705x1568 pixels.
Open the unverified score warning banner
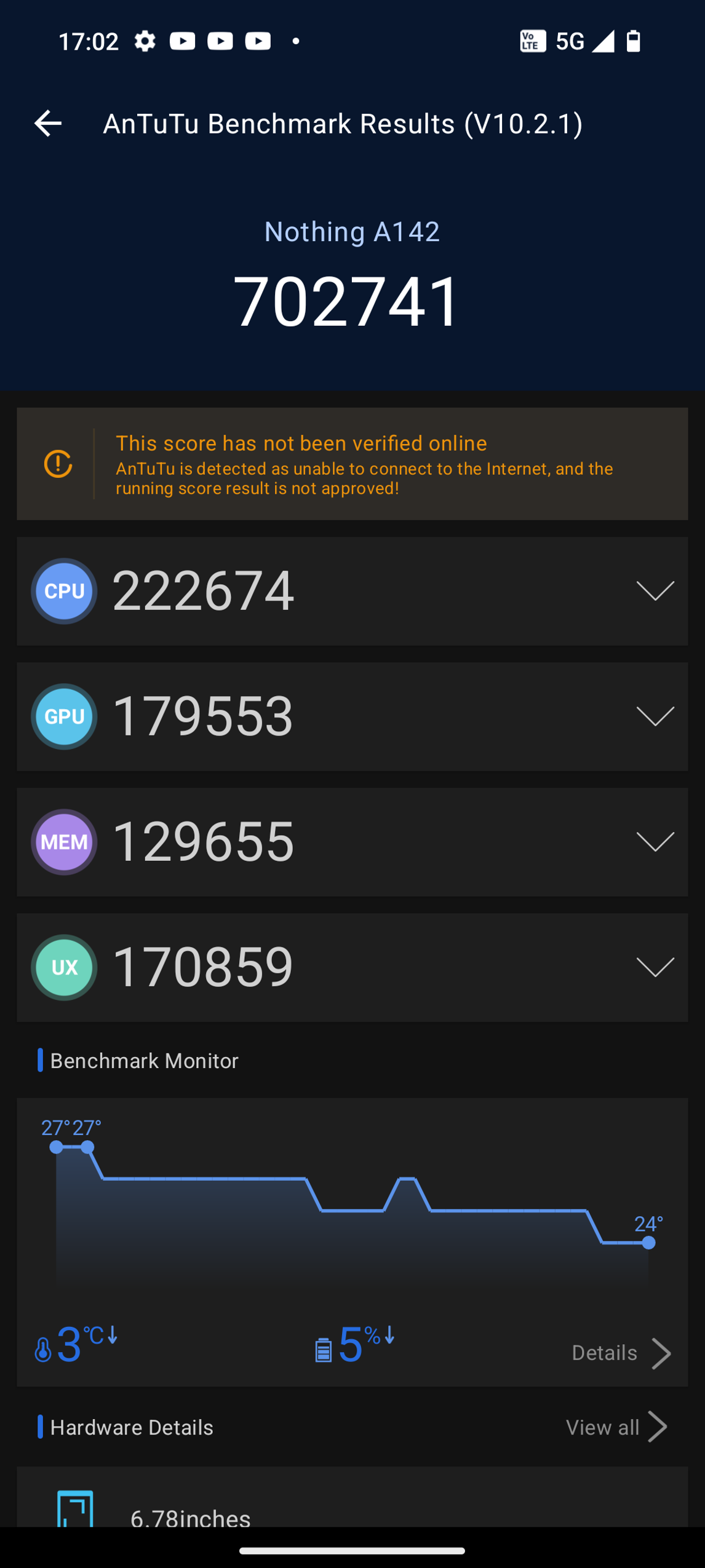click(x=352, y=464)
